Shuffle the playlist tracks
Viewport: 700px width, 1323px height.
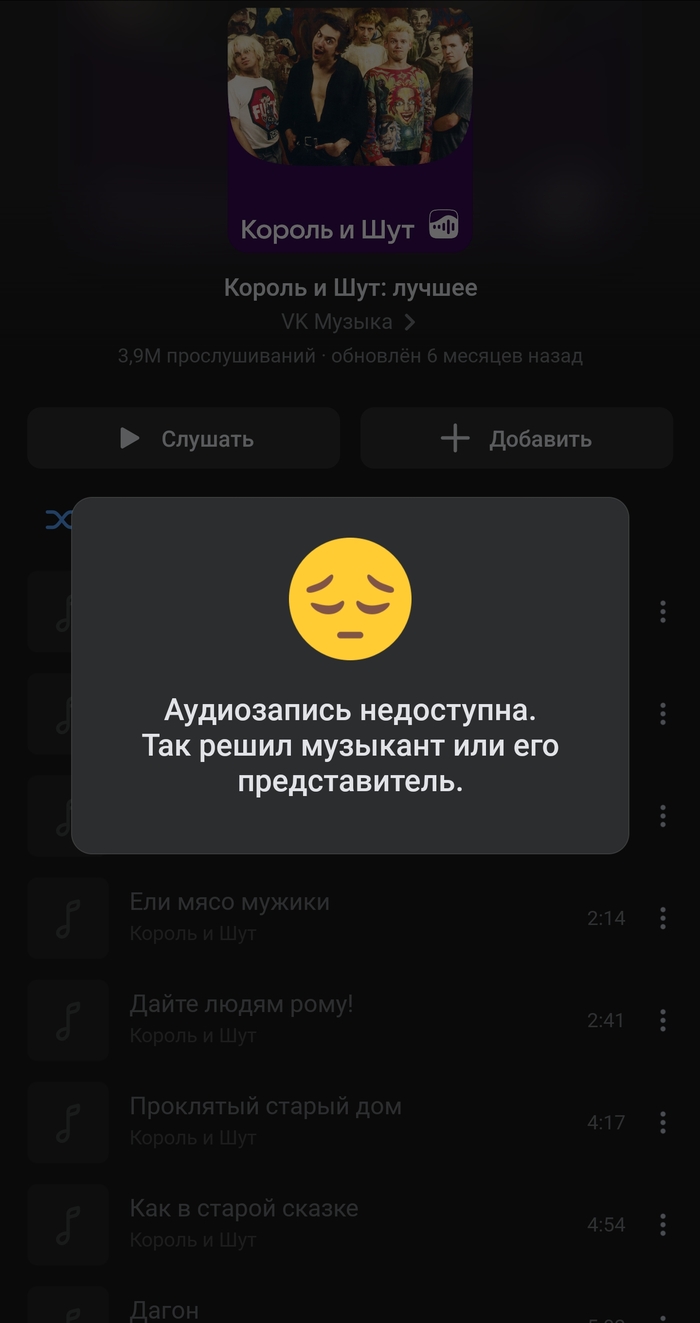pos(58,520)
